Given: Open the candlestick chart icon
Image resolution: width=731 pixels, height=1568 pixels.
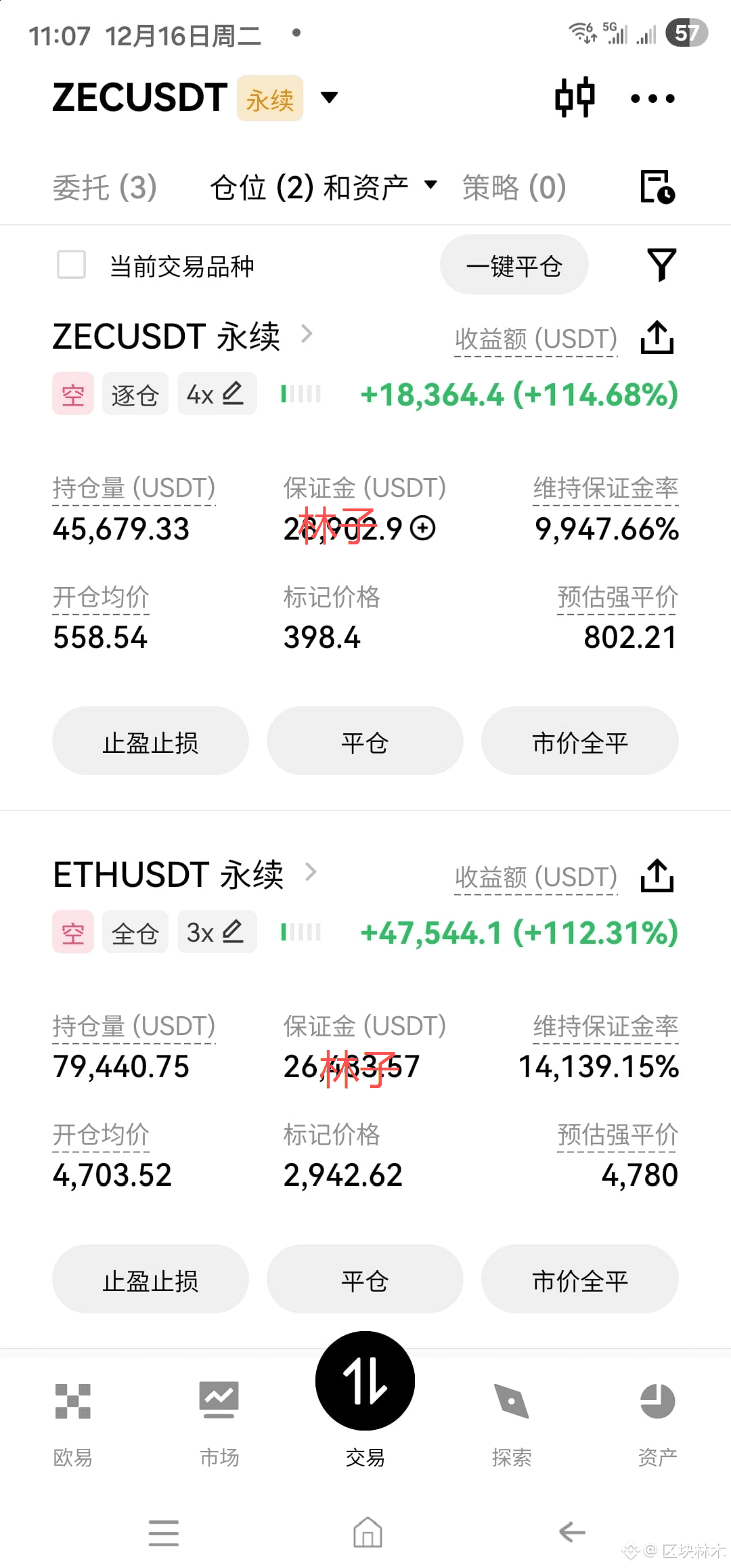Looking at the screenshot, I should [x=575, y=97].
